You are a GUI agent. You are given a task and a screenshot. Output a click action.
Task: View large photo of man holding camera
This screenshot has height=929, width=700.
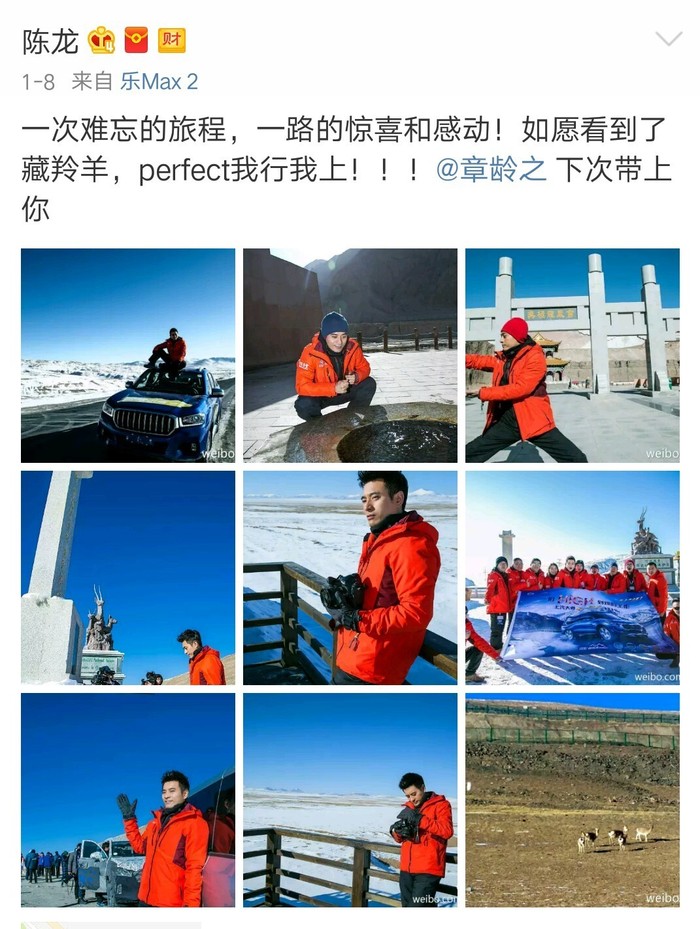point(350,578)
